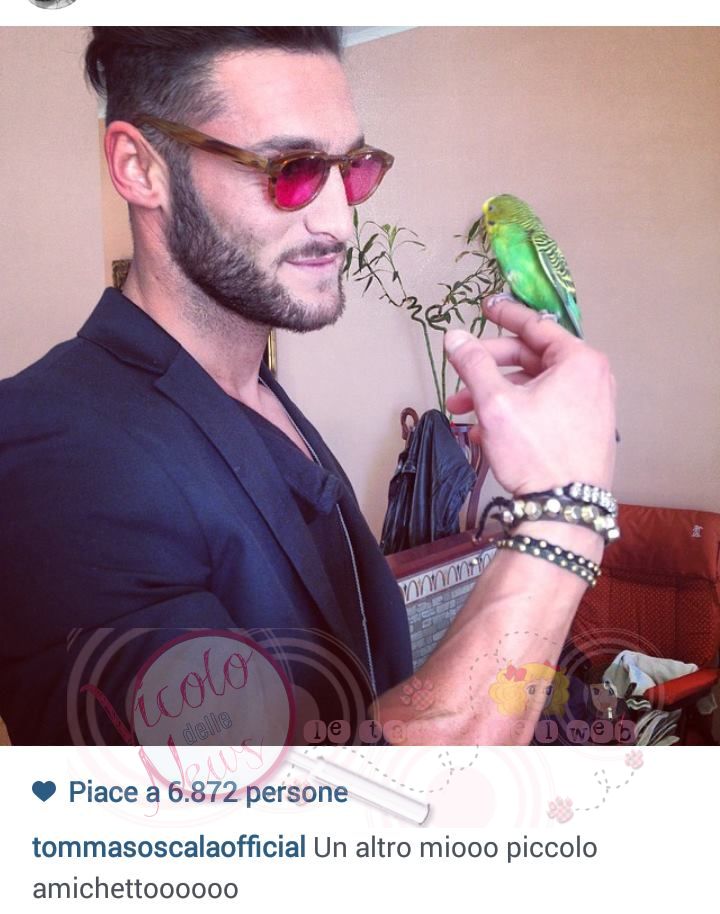Open tommasoscalaofficial profile from caption

point(168,848)
